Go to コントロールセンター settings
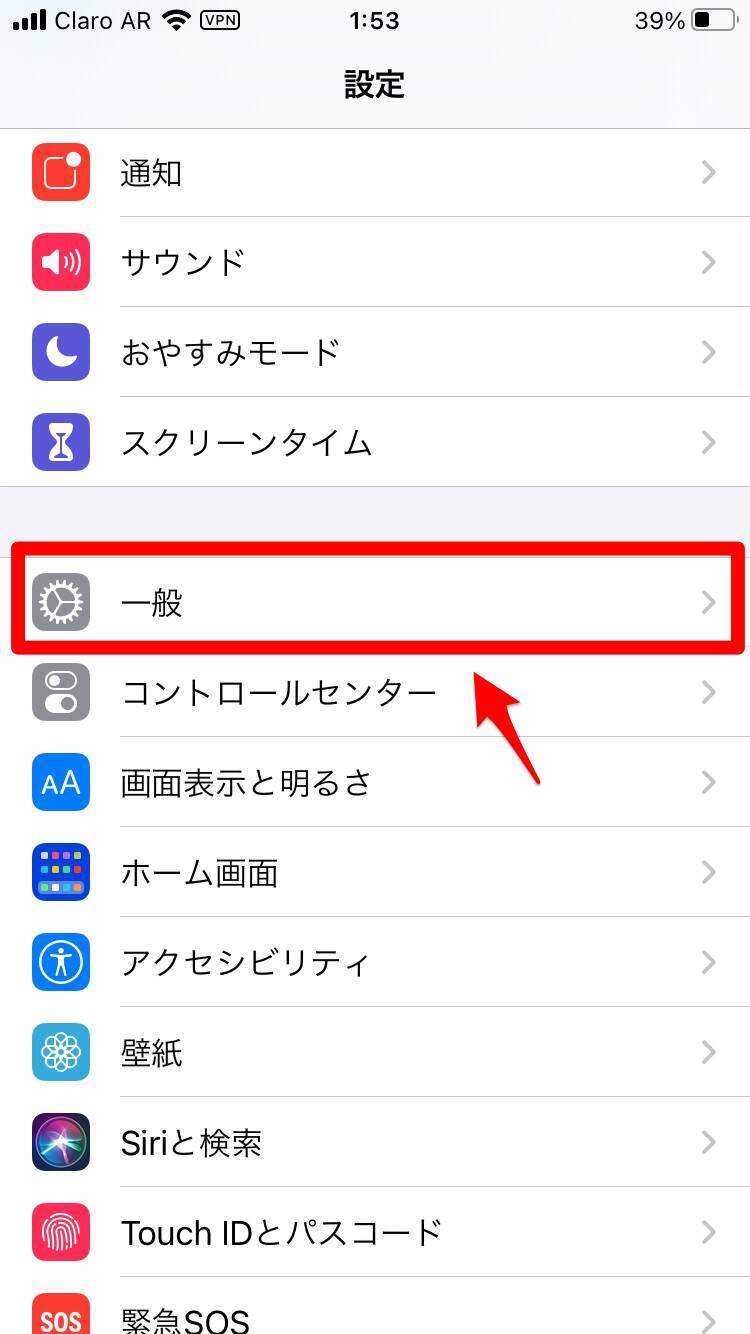 tap(375, 692)
